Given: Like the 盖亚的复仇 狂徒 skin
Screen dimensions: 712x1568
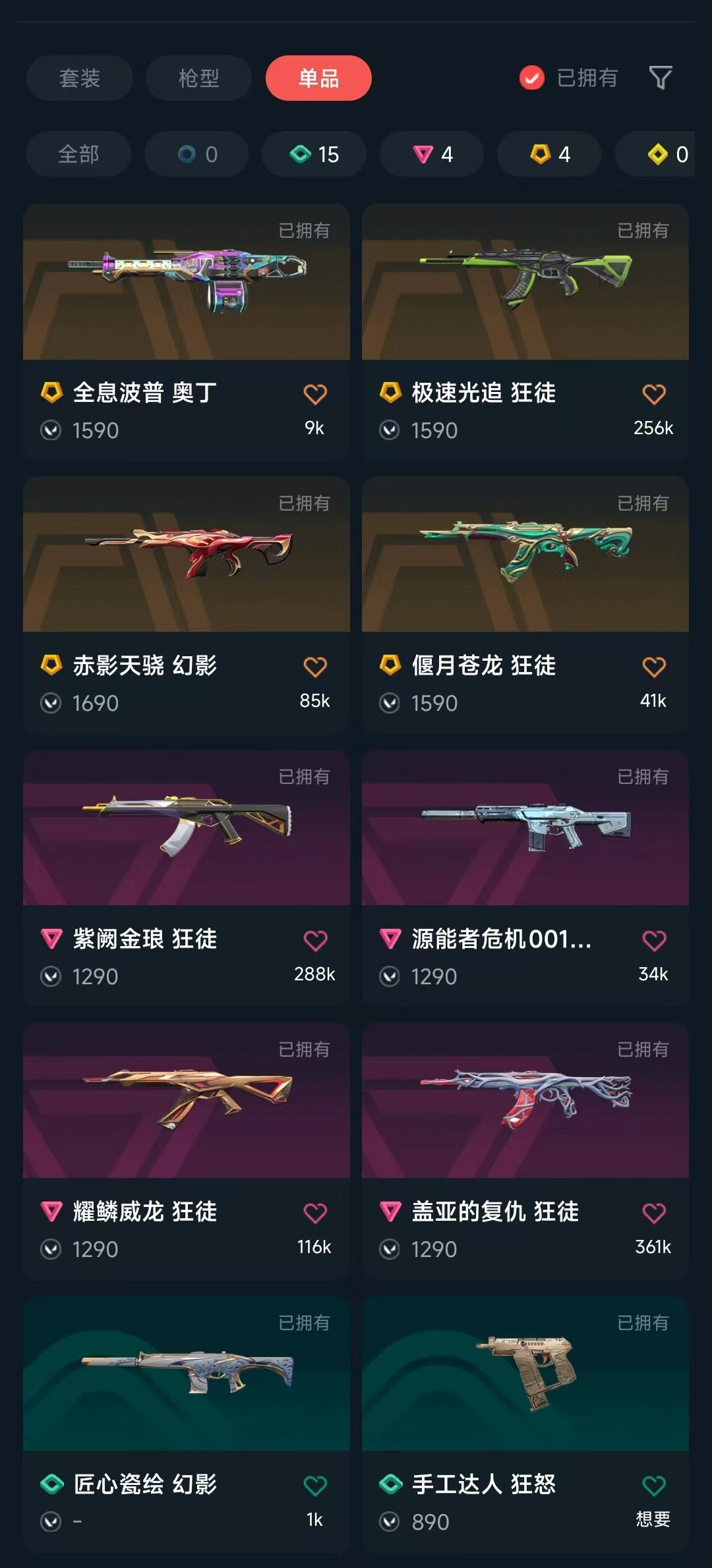Looking at the screenshot, I should (654, 1213).
